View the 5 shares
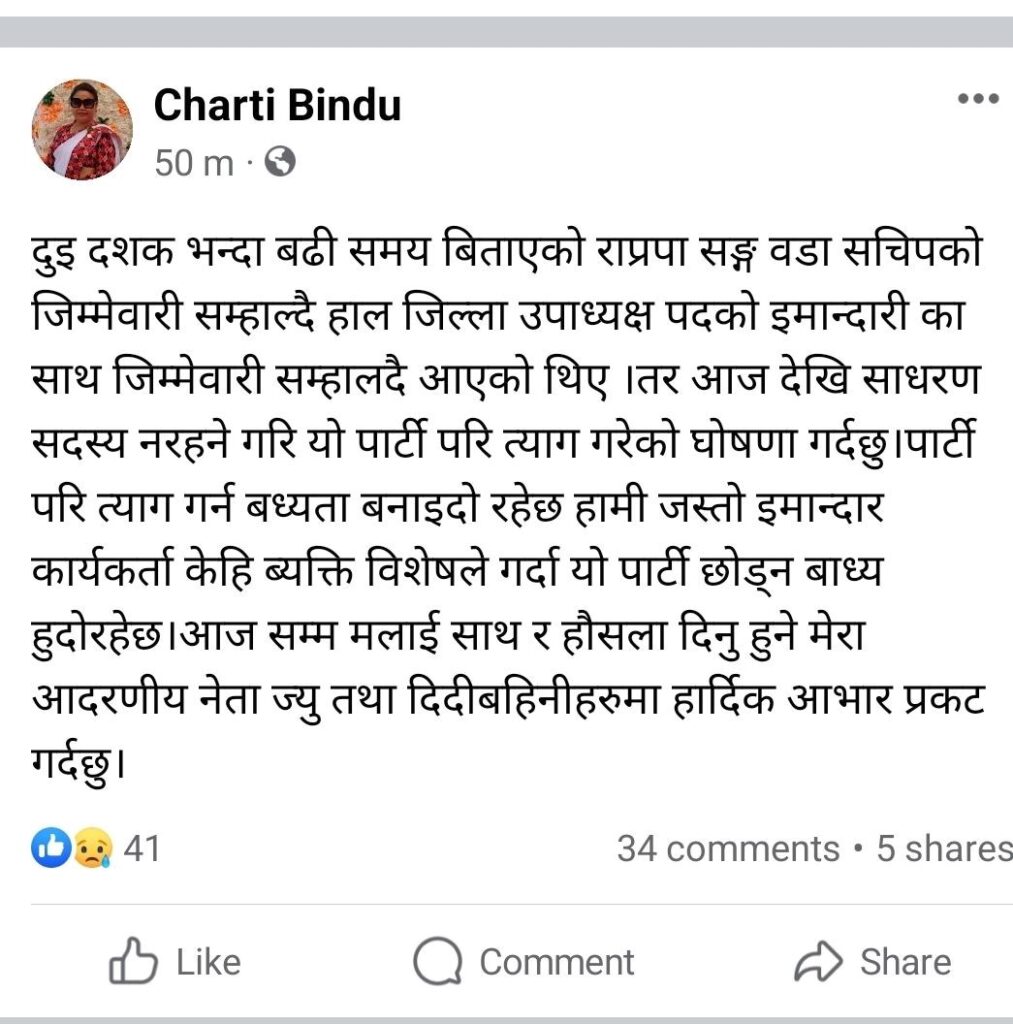 [943, 849]
